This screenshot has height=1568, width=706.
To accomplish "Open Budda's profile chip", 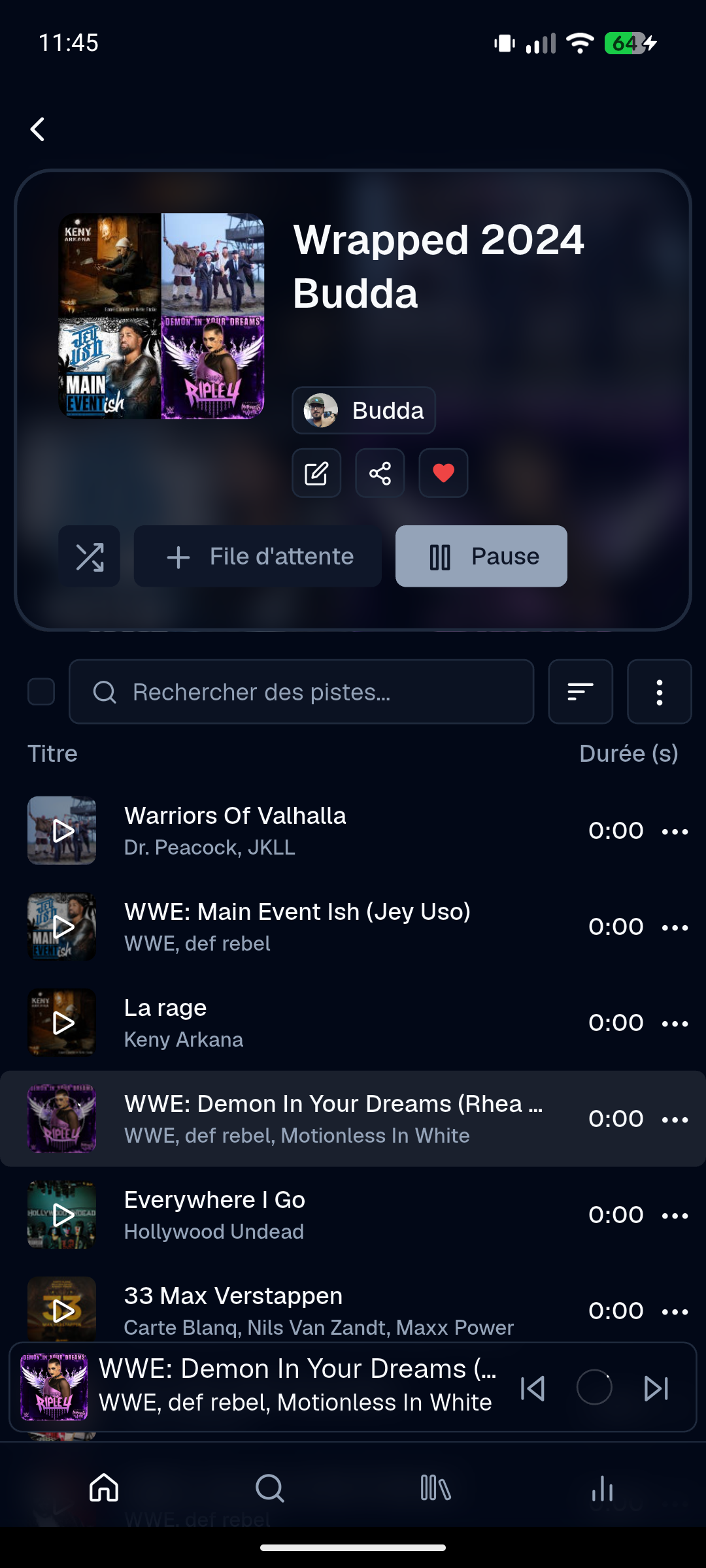I will coord(363,410).
